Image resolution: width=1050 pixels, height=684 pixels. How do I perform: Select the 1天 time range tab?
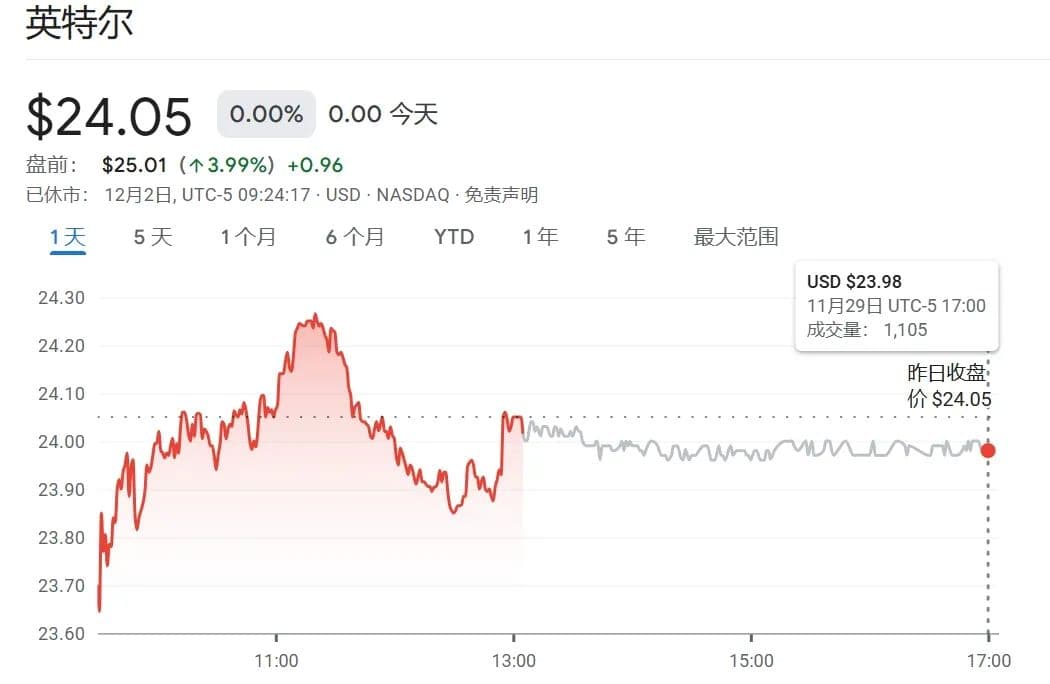[68, 237]
